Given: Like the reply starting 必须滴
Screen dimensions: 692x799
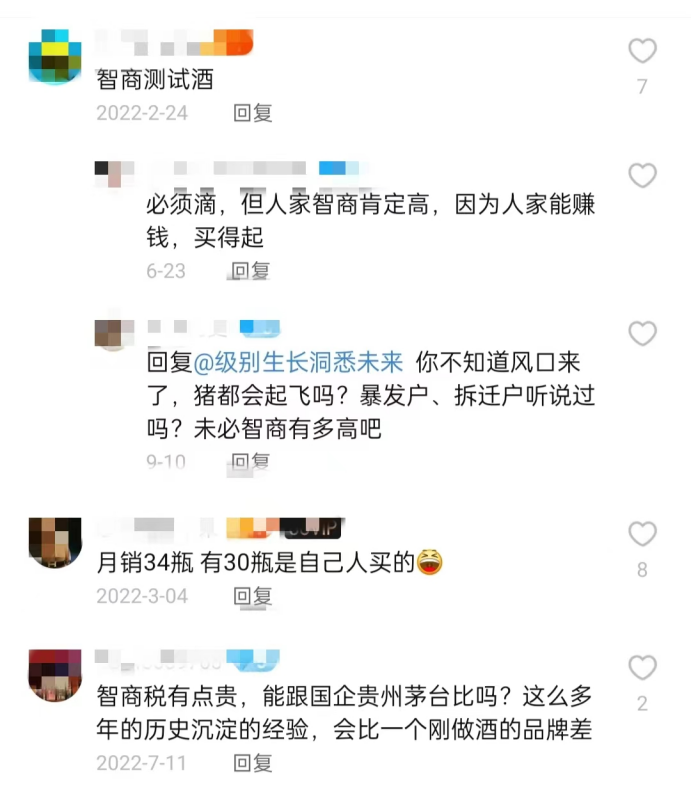Looking at the screenshot, I should (642, 176).
